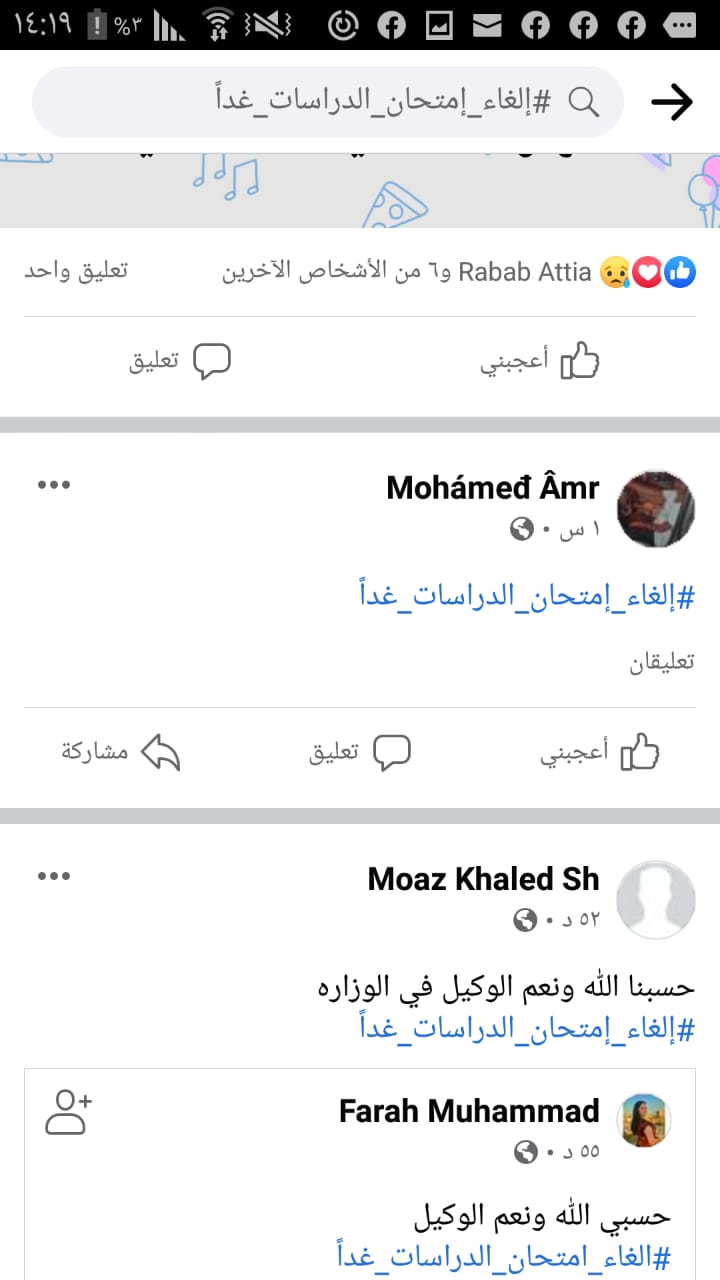Add Farah Muhammad as a friend

pos(68,1112)
